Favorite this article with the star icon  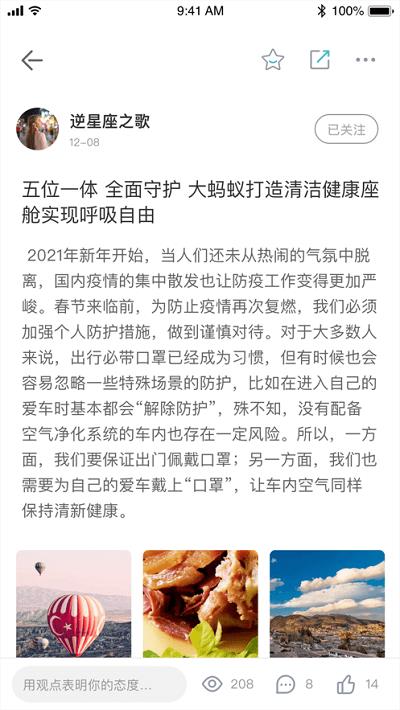[273, 60]
